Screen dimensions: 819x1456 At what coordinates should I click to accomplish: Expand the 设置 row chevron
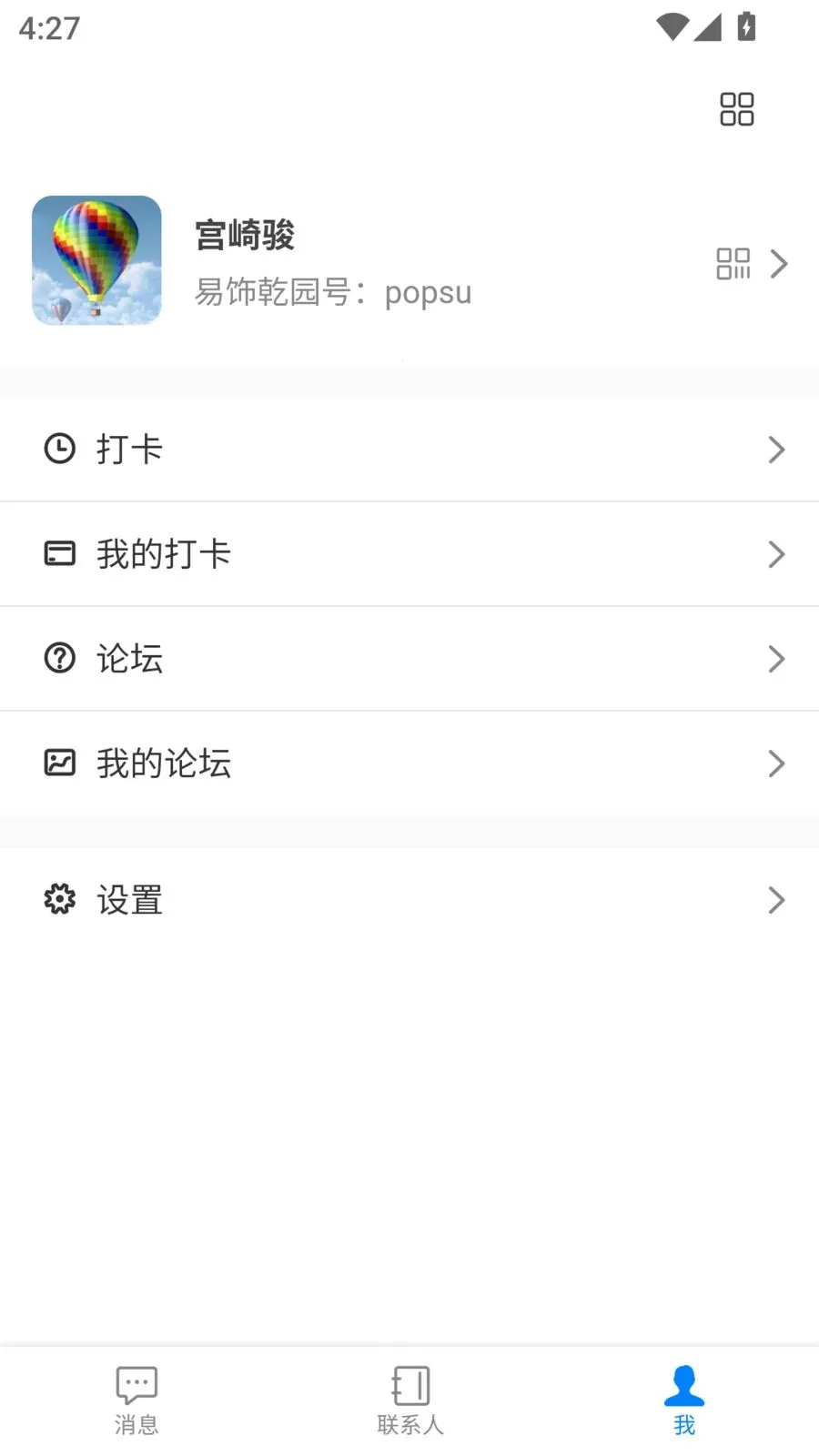(775, 899)
